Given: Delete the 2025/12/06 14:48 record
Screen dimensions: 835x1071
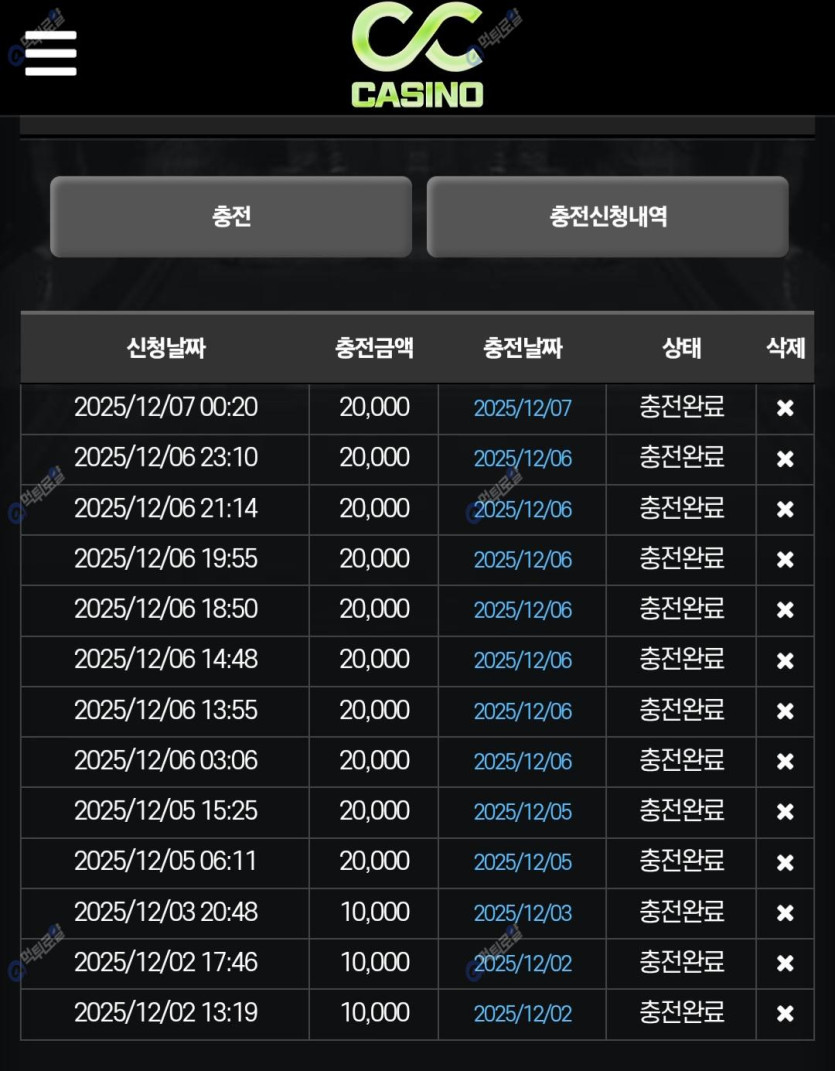Looking at the screenshot, I should (x=785, y=661).
